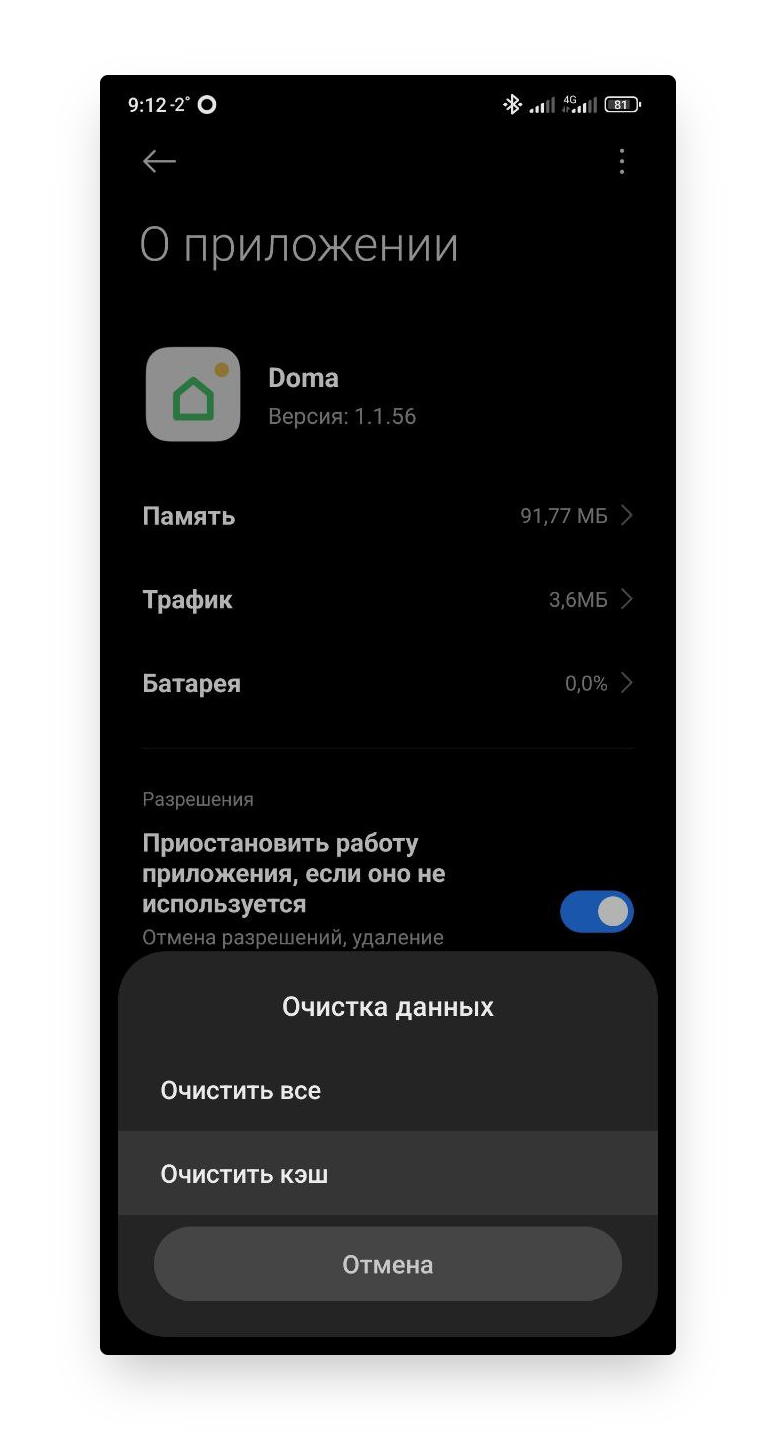This screenshot has width=776, height=1430.
Task: Select "Очистить все" in the dialog
Action: 388,1090
